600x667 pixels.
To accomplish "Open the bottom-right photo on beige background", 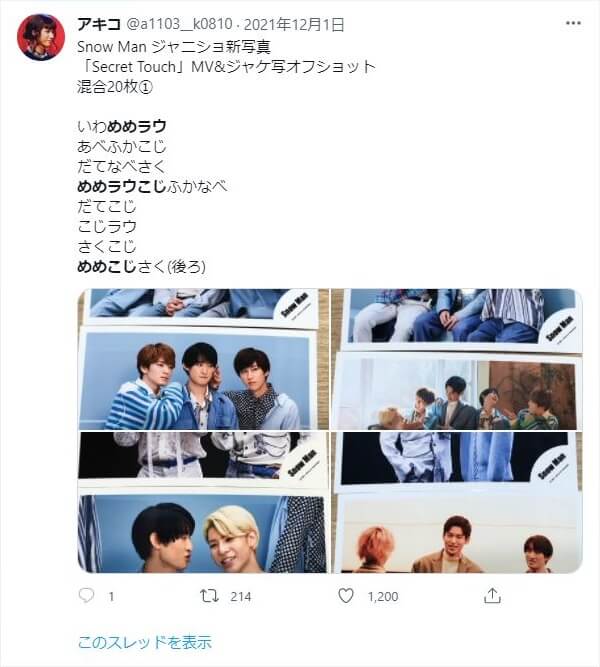I will click(456, 503).
